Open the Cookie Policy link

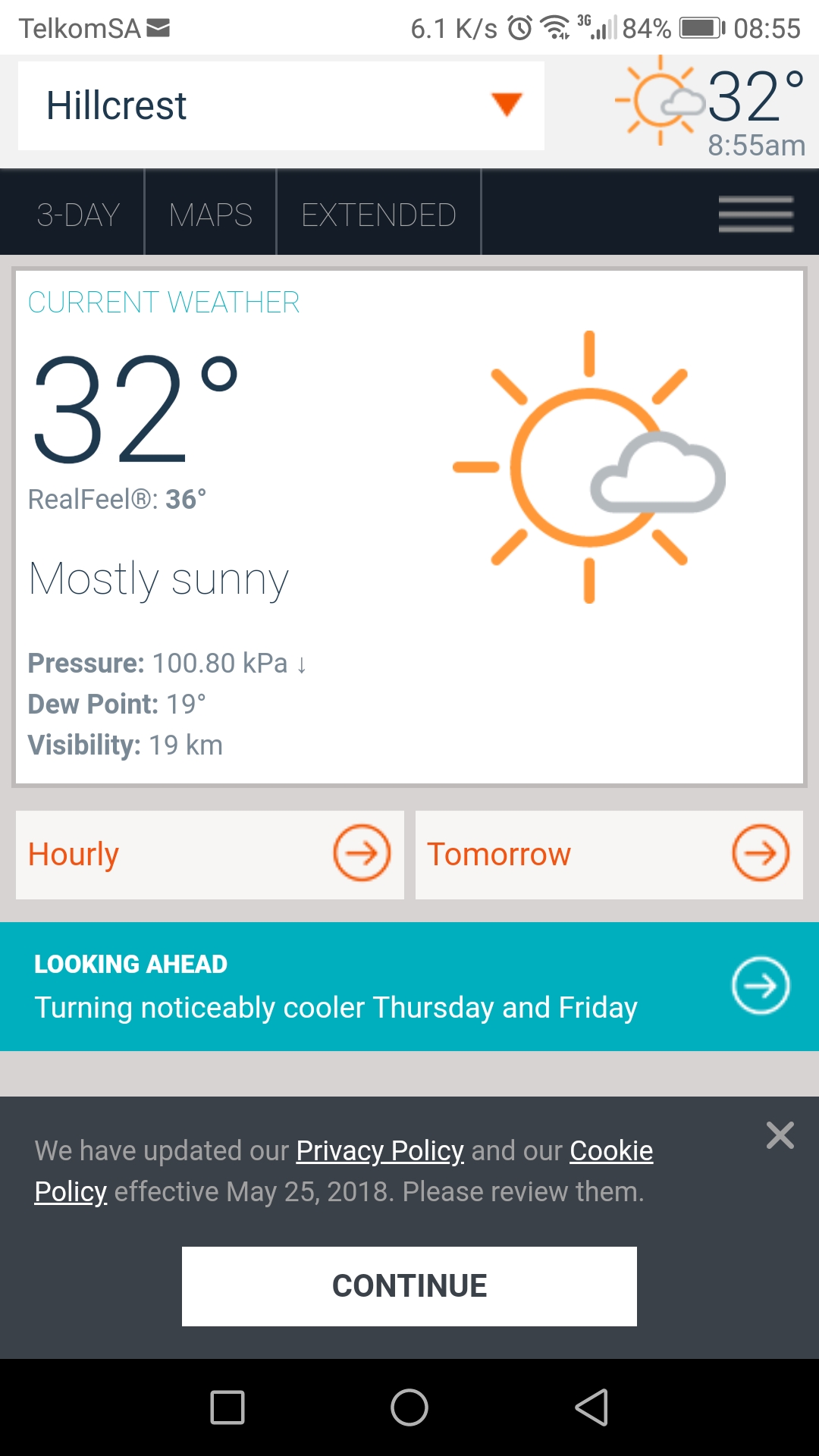click(611, 1151)
